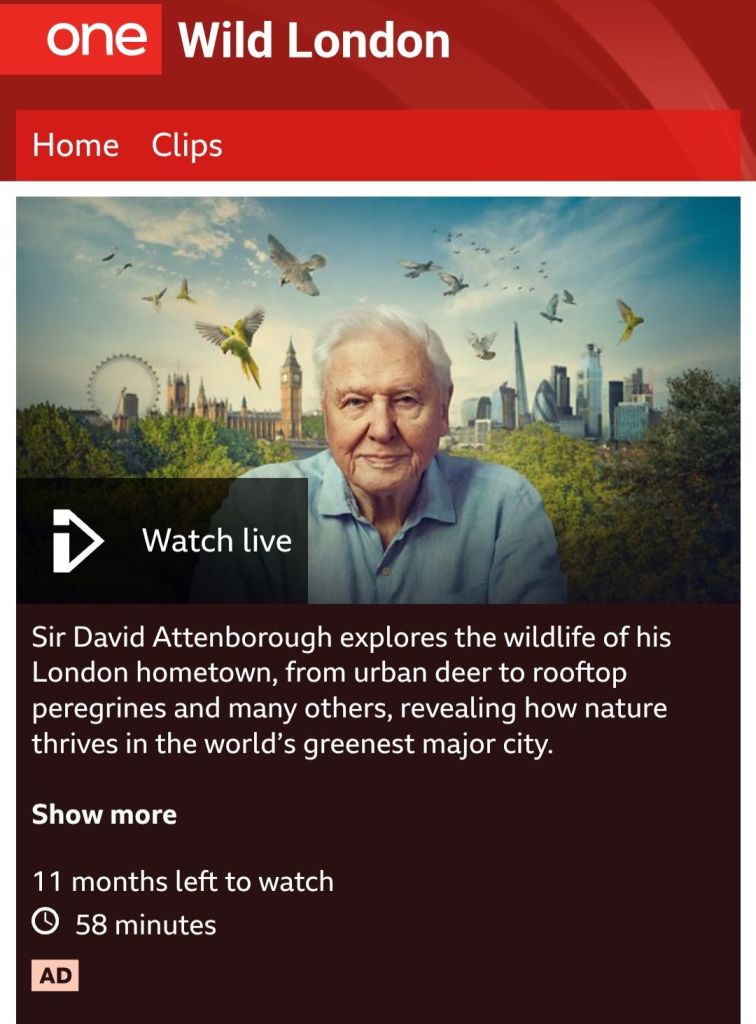Switch to the Home tab
This screenshot has width=756, height=1024.
[x=75, y=146]
